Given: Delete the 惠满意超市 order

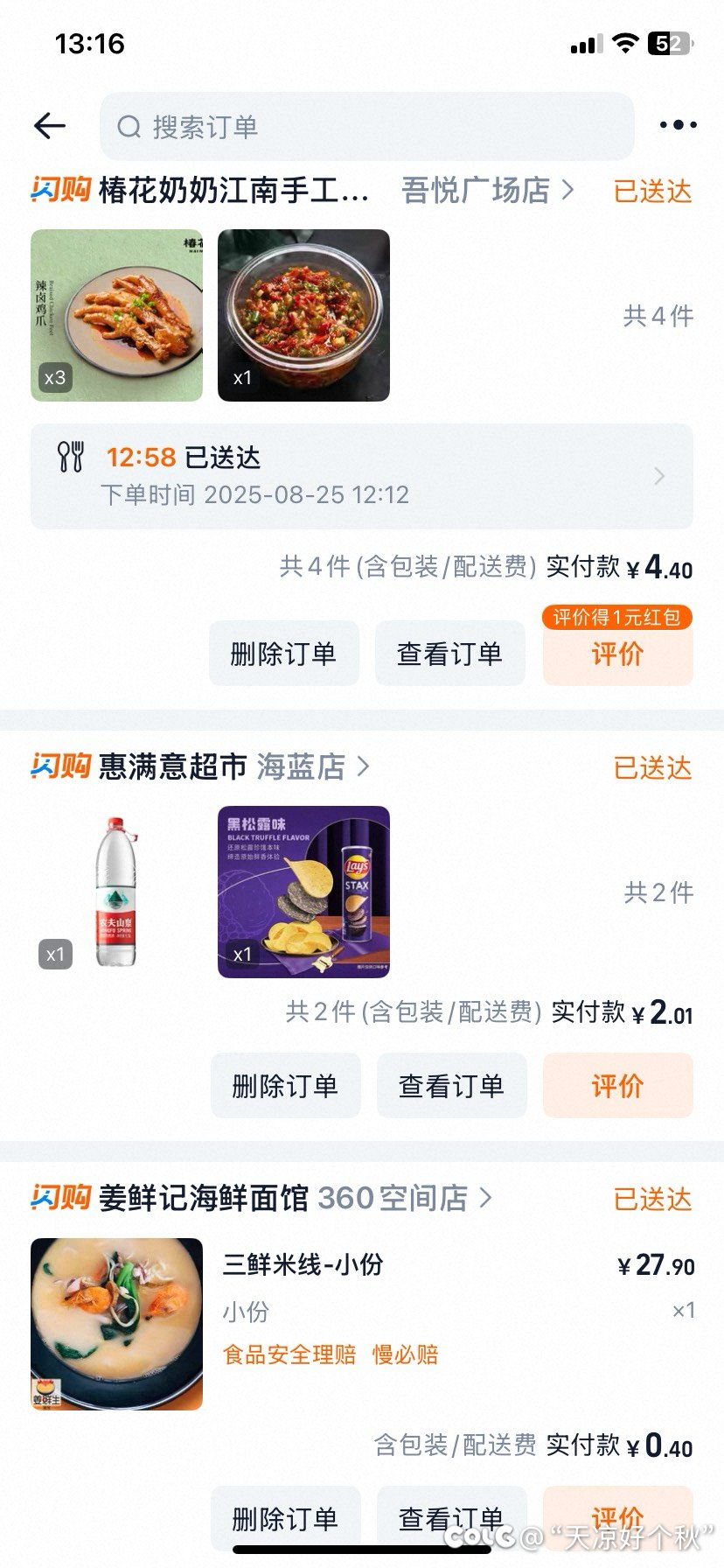Looking at the screenshot, I should click(x=285, y=1086).
